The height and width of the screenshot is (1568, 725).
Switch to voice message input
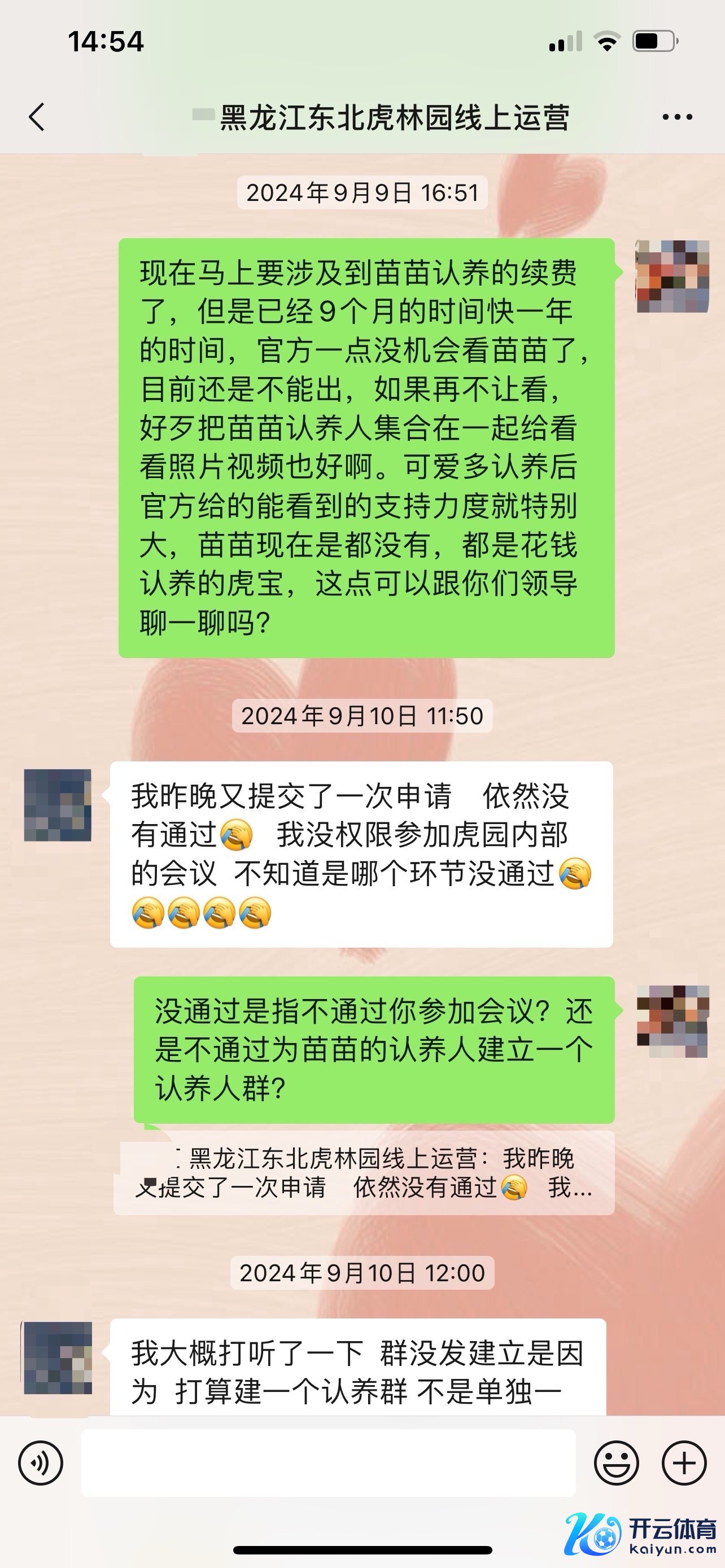(x=41, y=1462)
